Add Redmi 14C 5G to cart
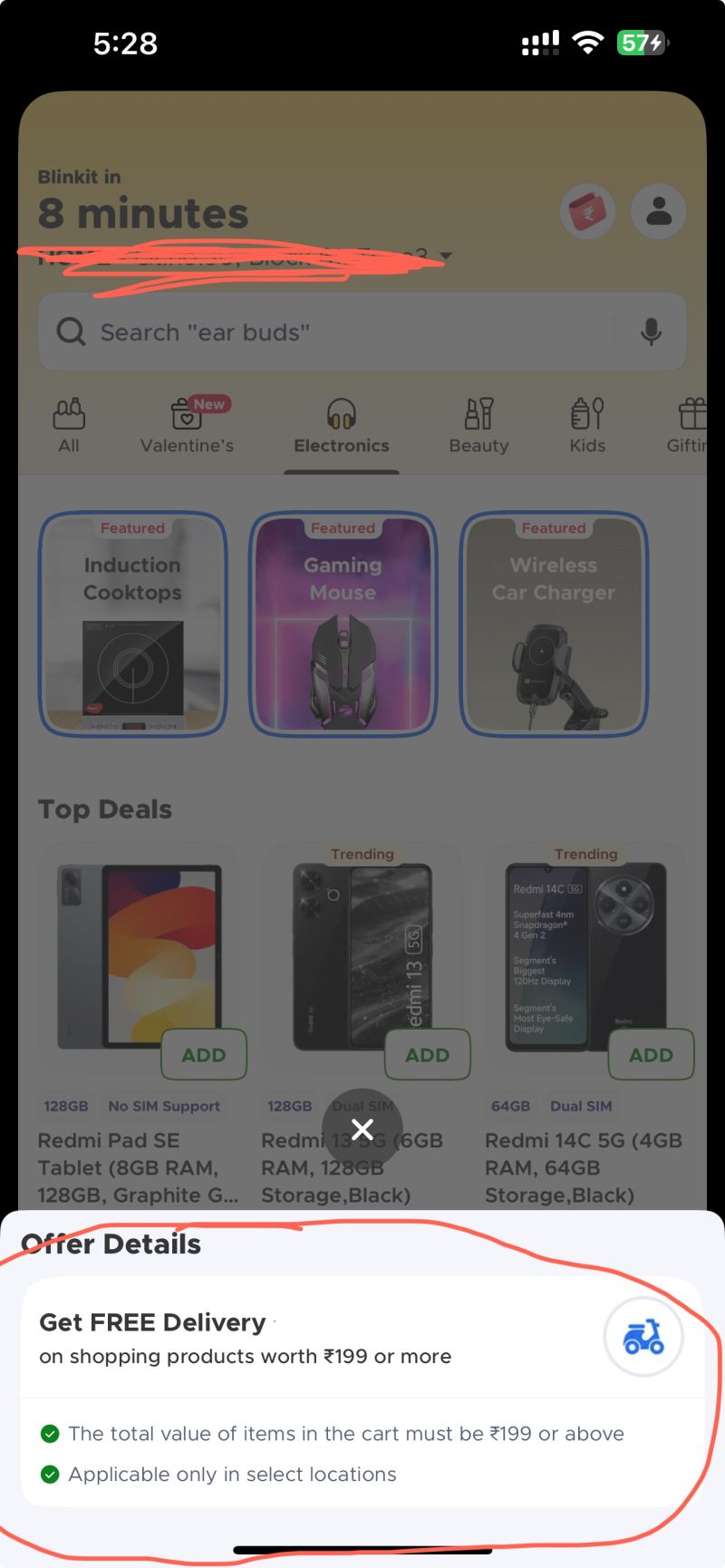 tap(651, 1055)
